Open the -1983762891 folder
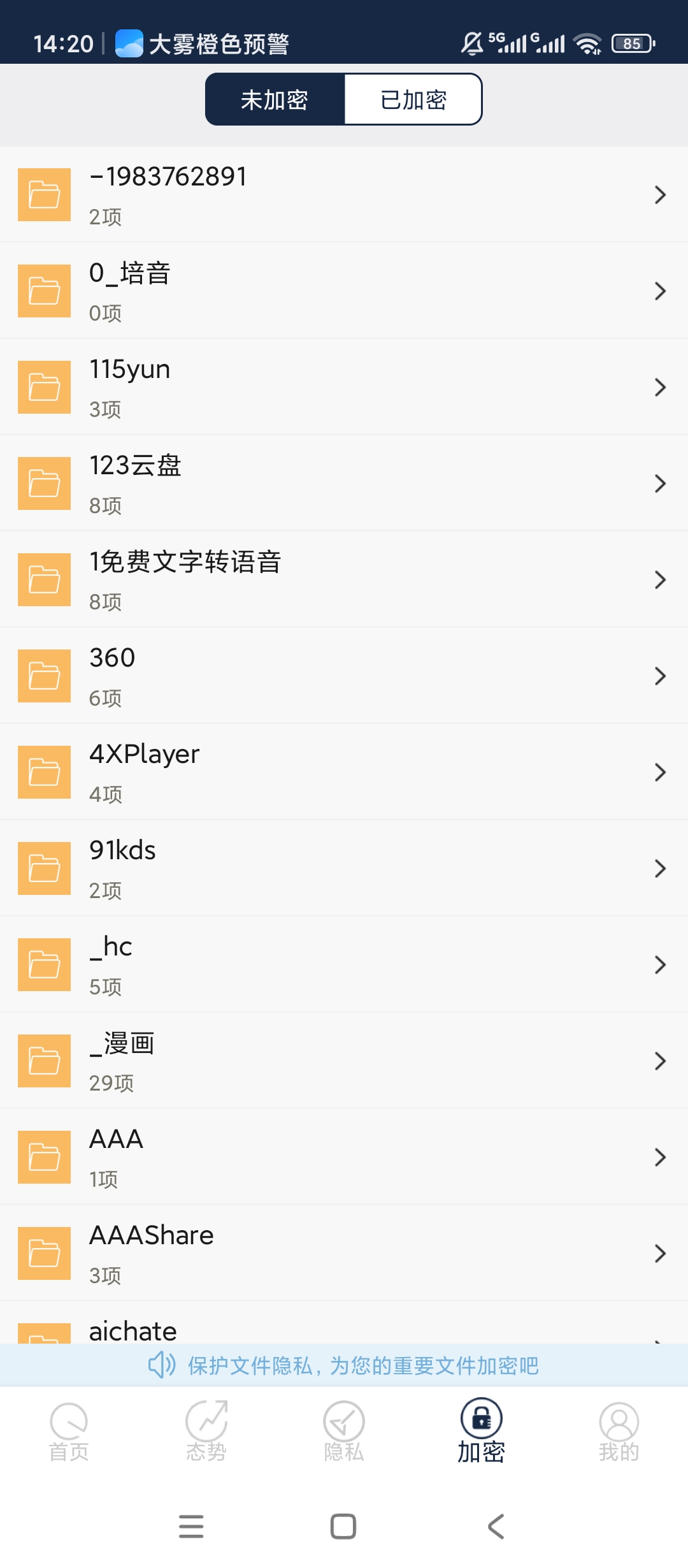This screenshot has width=688, height=1568. (x=344, y=194)
